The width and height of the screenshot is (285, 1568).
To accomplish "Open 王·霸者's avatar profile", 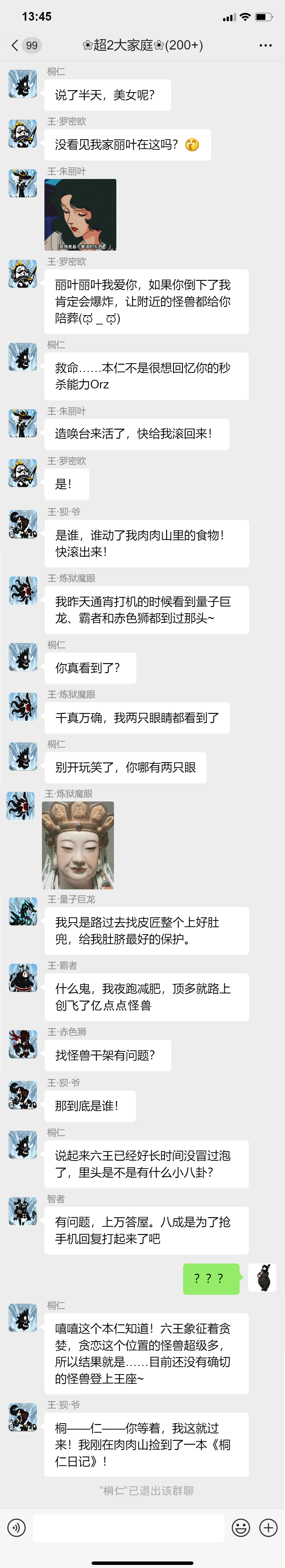I will [23, 978].
